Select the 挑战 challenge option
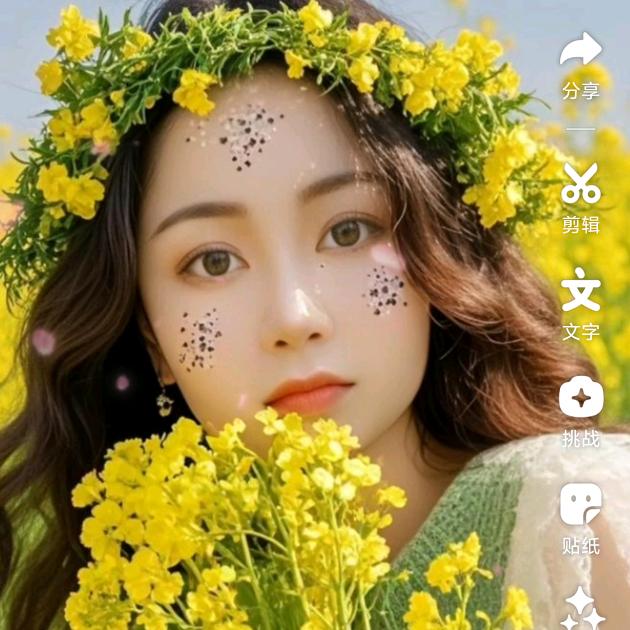630x630 pixels. tap(580, 398)
